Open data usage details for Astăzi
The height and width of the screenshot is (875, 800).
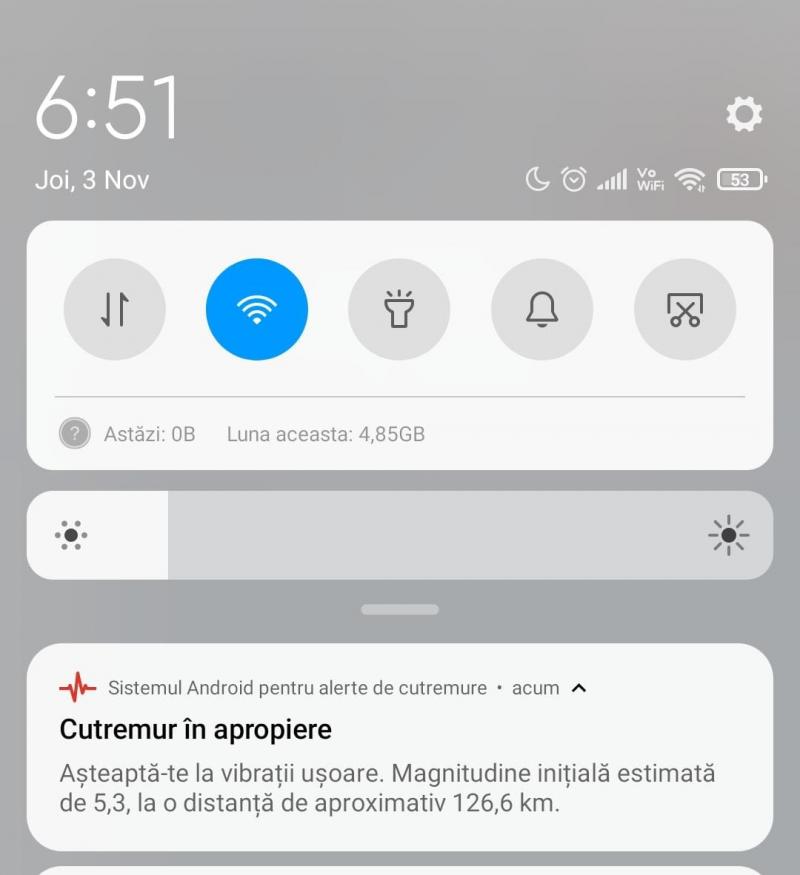[149, 434]
